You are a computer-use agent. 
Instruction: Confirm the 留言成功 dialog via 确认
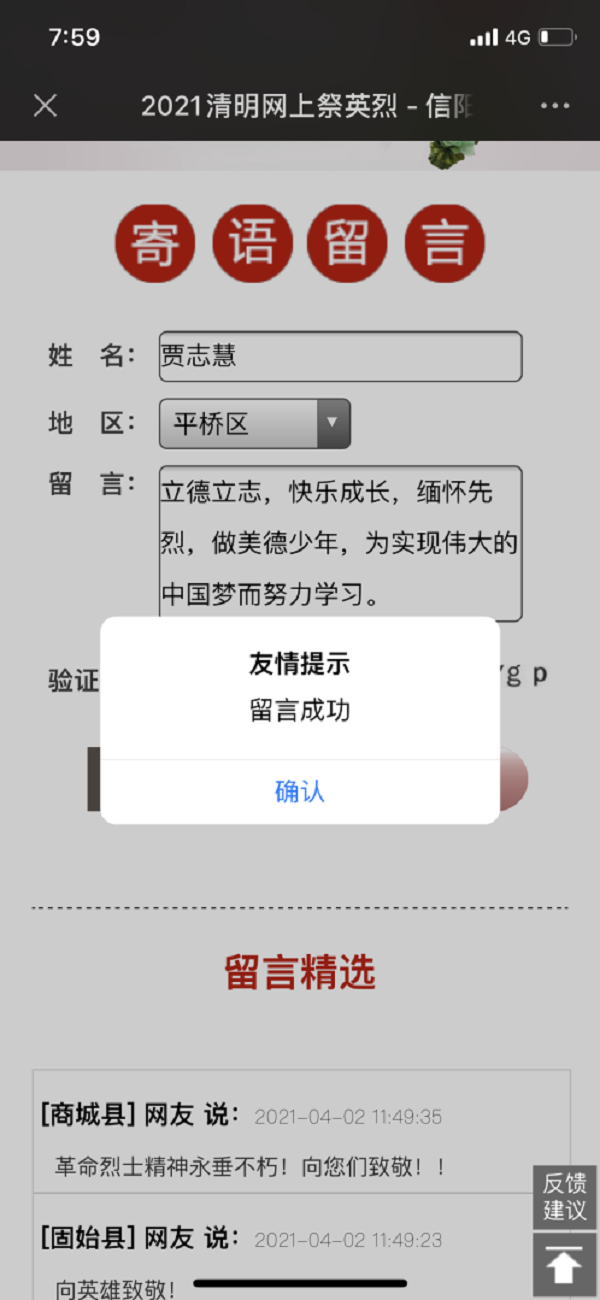pos(300,792)
